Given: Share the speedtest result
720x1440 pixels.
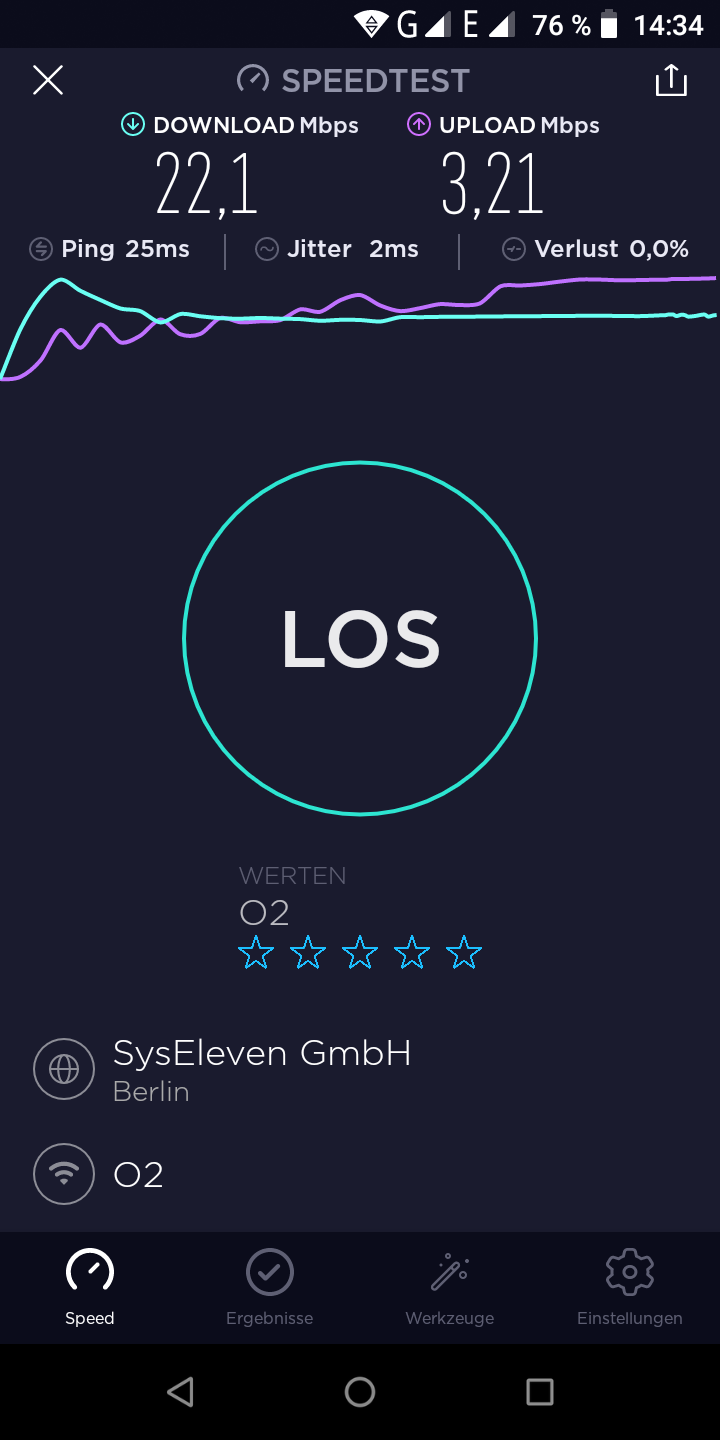Looking at the screenshot, I should point(671,80).
